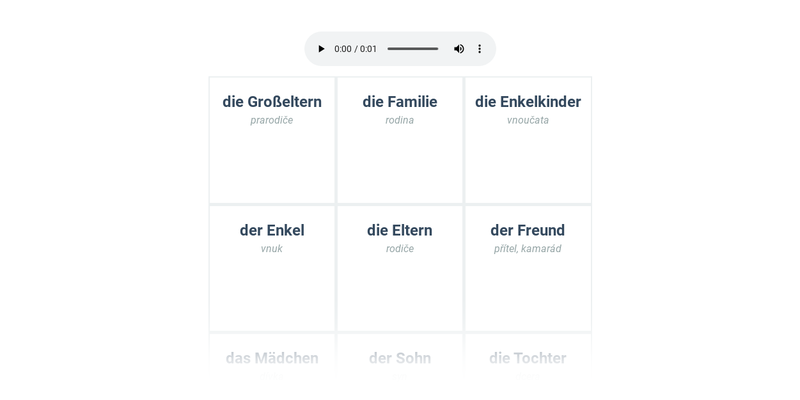
Task: Pick the der Enkel card
Action: (x=272, y=268)
